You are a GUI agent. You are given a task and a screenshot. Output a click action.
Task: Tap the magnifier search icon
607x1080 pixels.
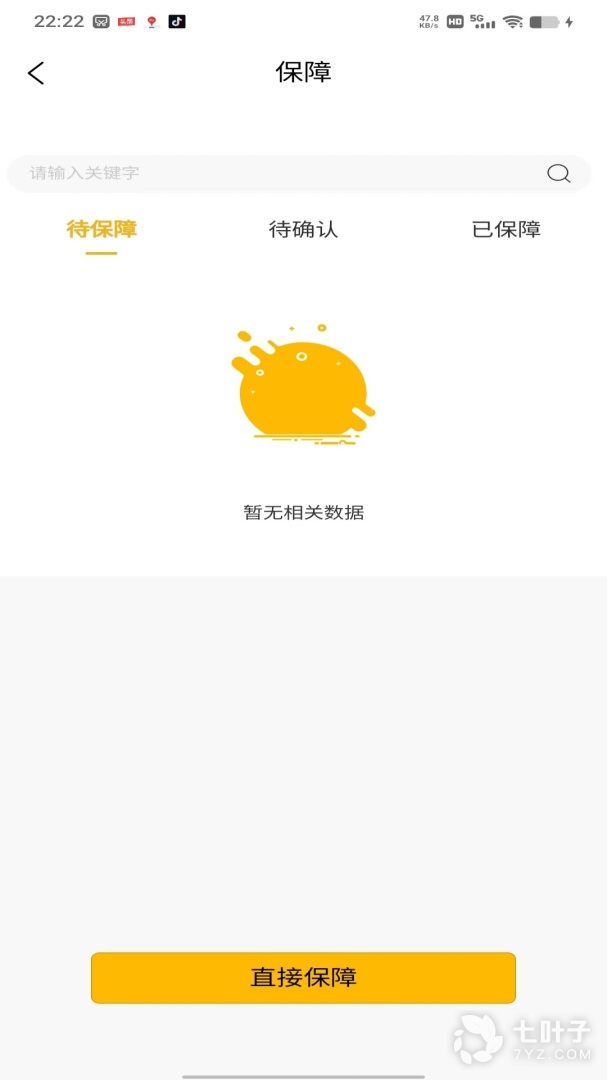(x=558, y=173)
